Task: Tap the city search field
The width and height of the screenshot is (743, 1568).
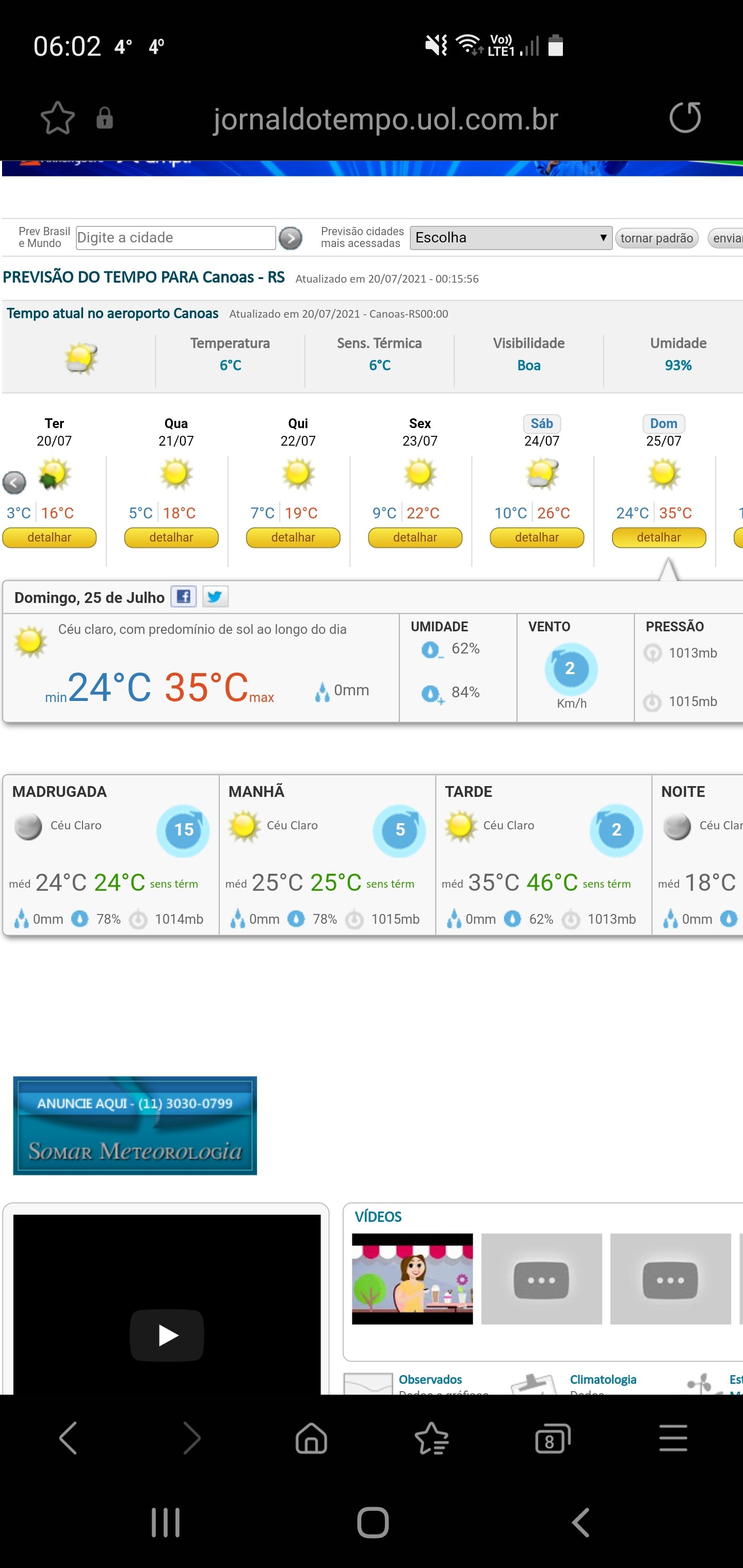Action: pos(175,237)
